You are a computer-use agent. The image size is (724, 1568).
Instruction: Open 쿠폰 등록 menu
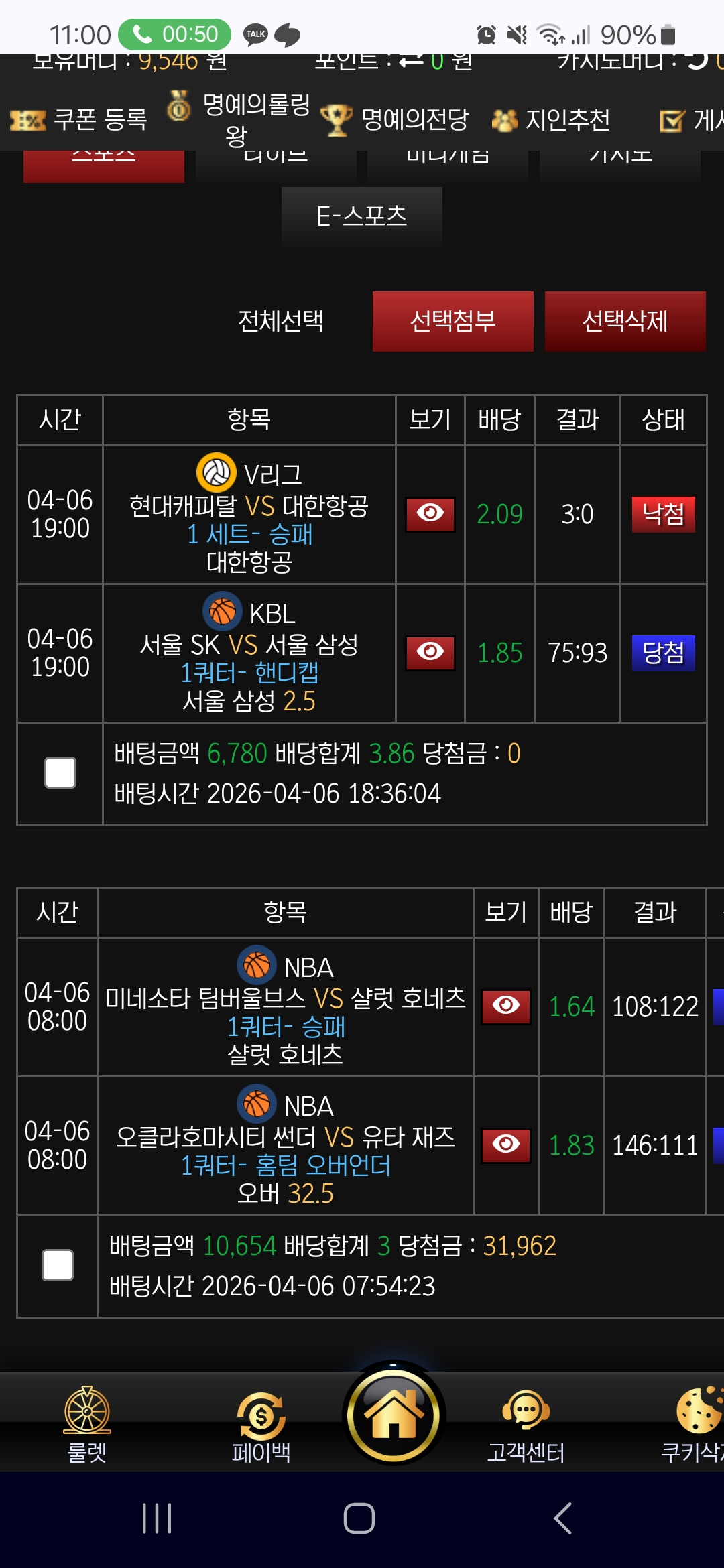point(79,119)
